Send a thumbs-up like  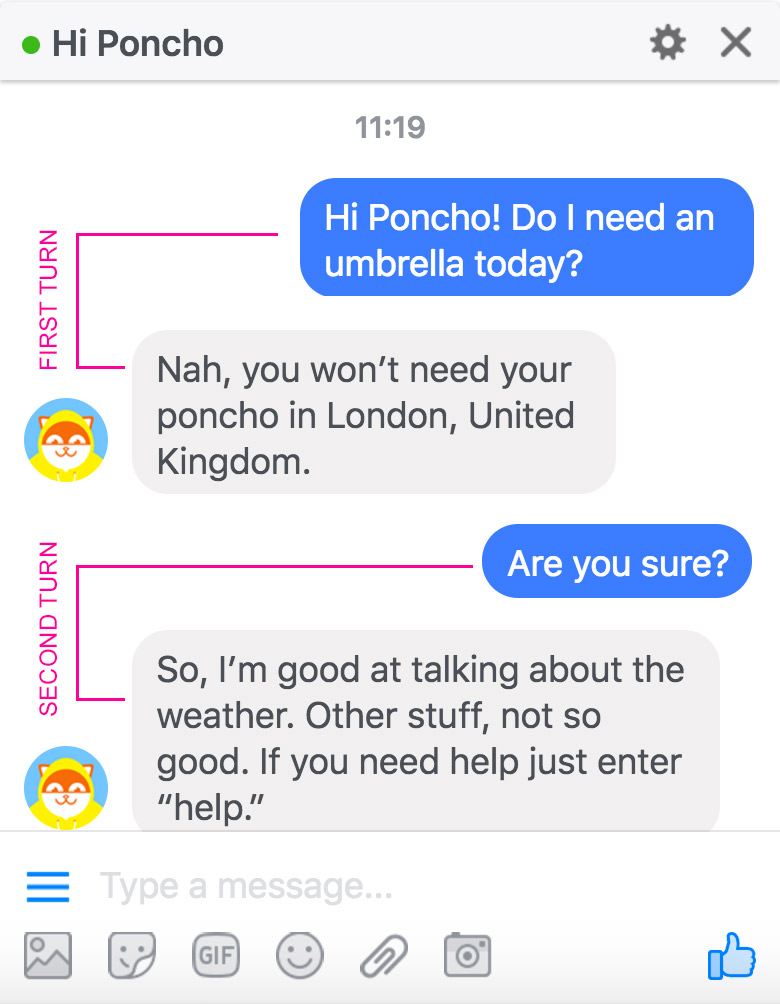click(x=731, y=956)
